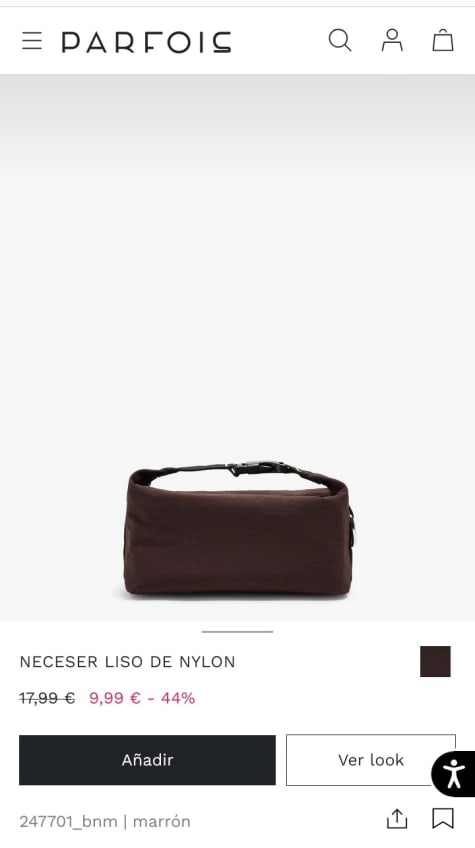This screenshot has width=475, height=848.
Task: Open the accessibility widget
Action: click(453, 774)
